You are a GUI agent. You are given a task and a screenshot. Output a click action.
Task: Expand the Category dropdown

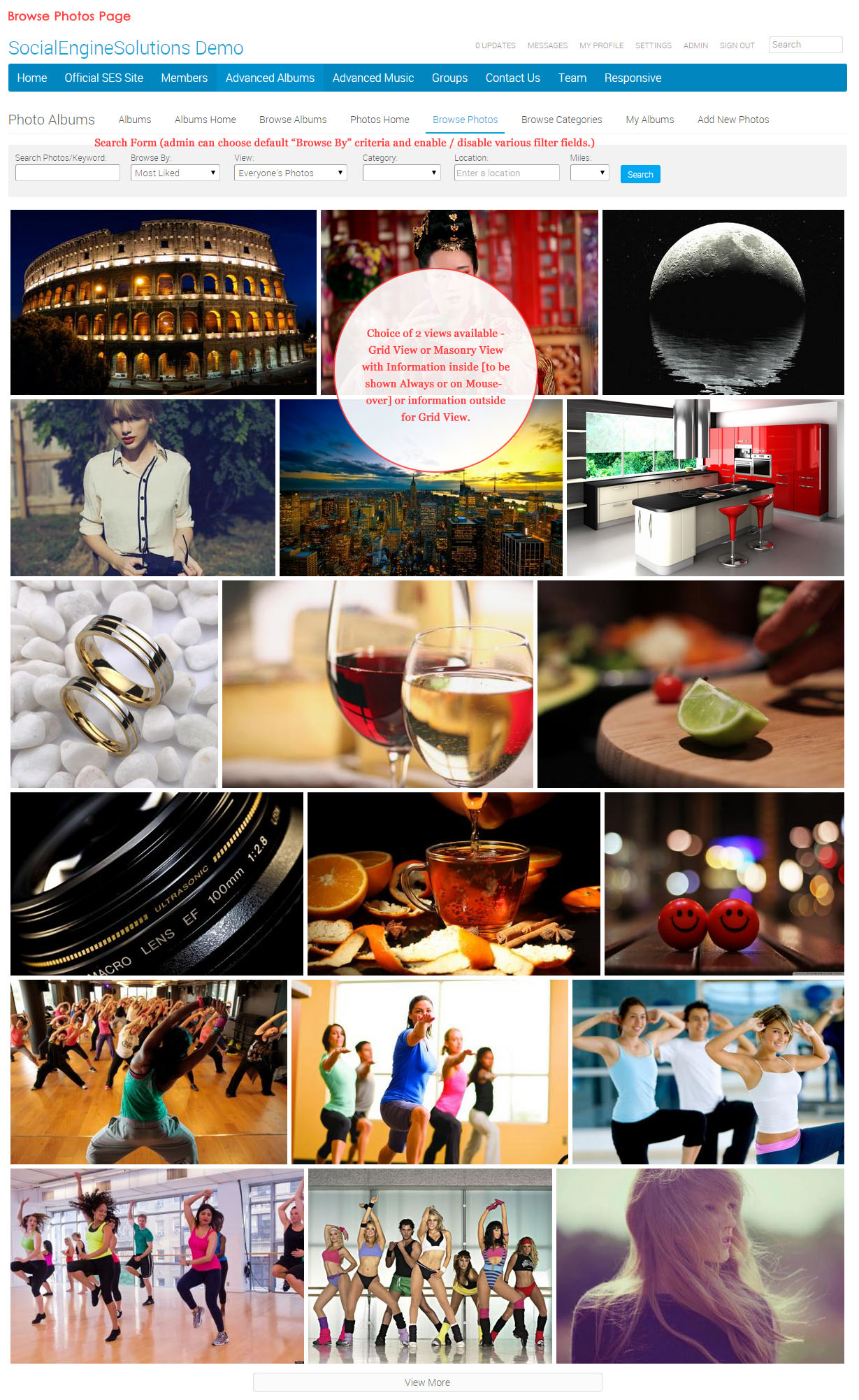tap(401, 173)
